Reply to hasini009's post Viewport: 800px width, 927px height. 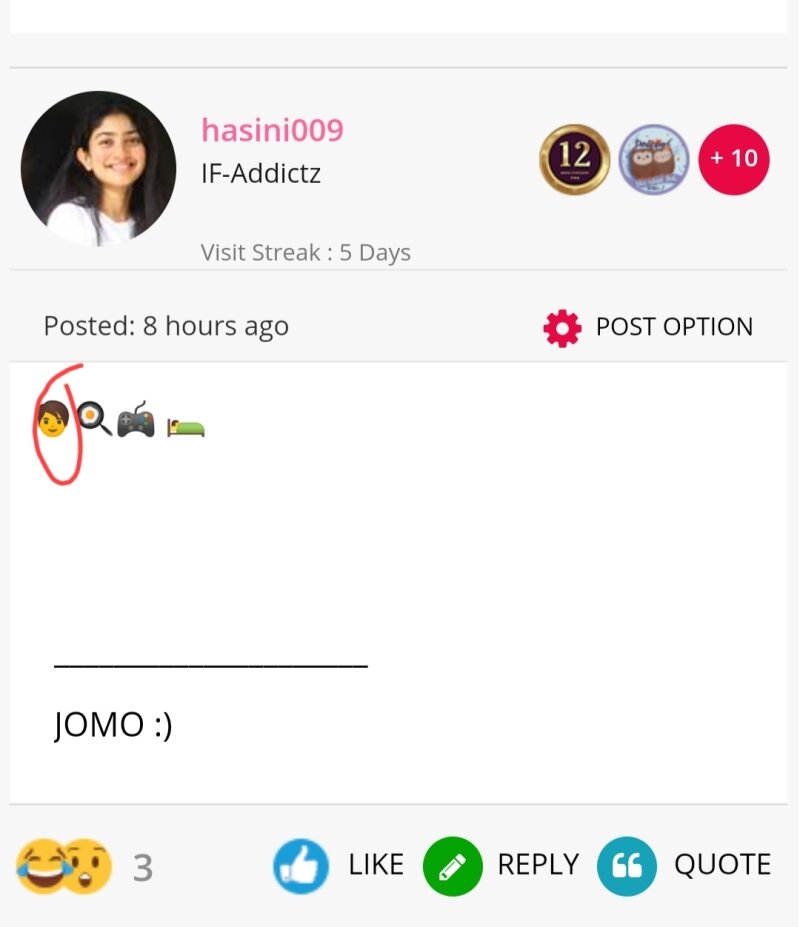tap(452, 865)
